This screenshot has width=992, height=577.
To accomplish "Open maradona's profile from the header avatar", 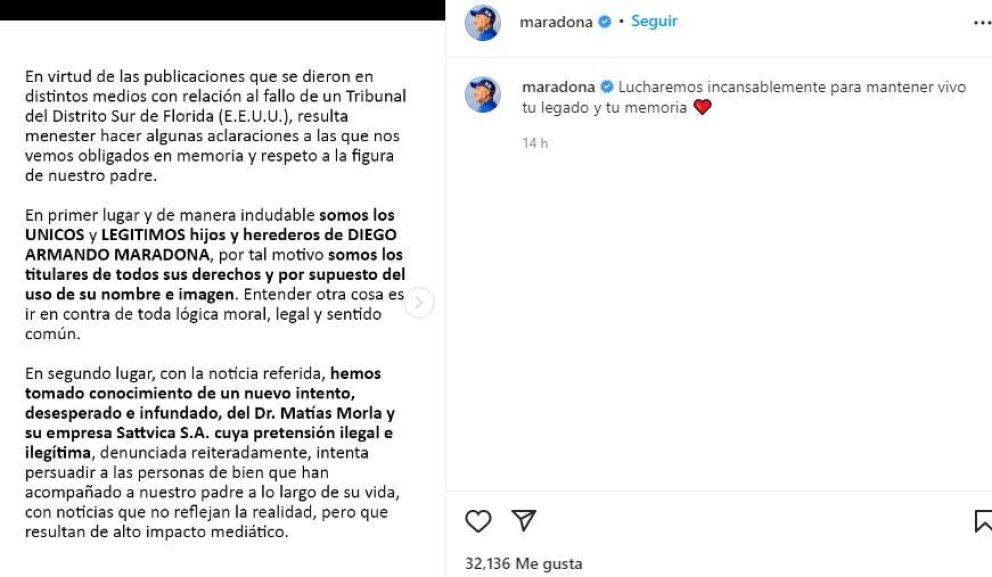I will tap(482, 22).
